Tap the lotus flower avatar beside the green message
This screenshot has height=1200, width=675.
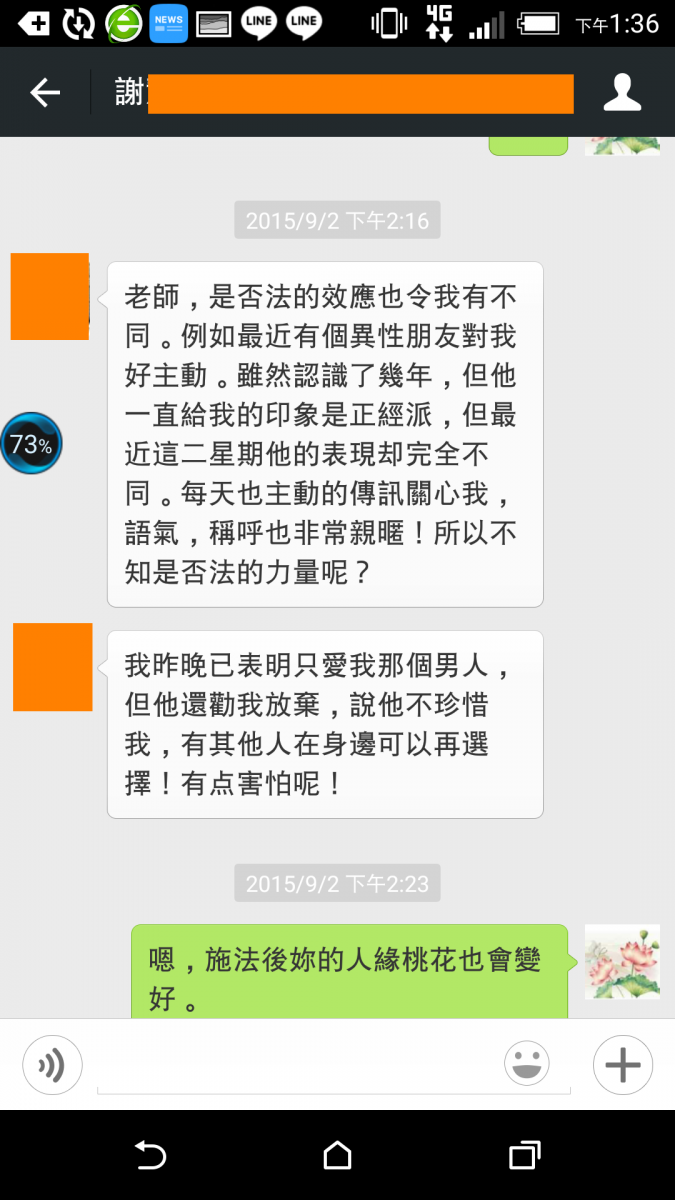[x=622, y=961]
